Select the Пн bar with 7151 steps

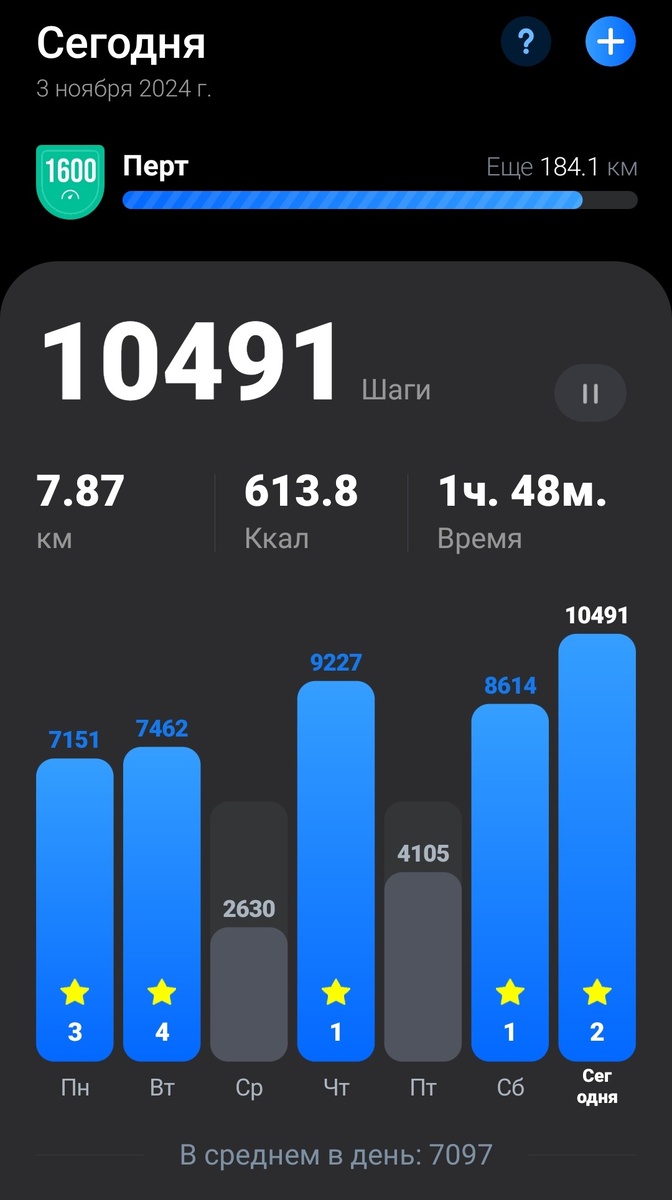coord(75,909)
